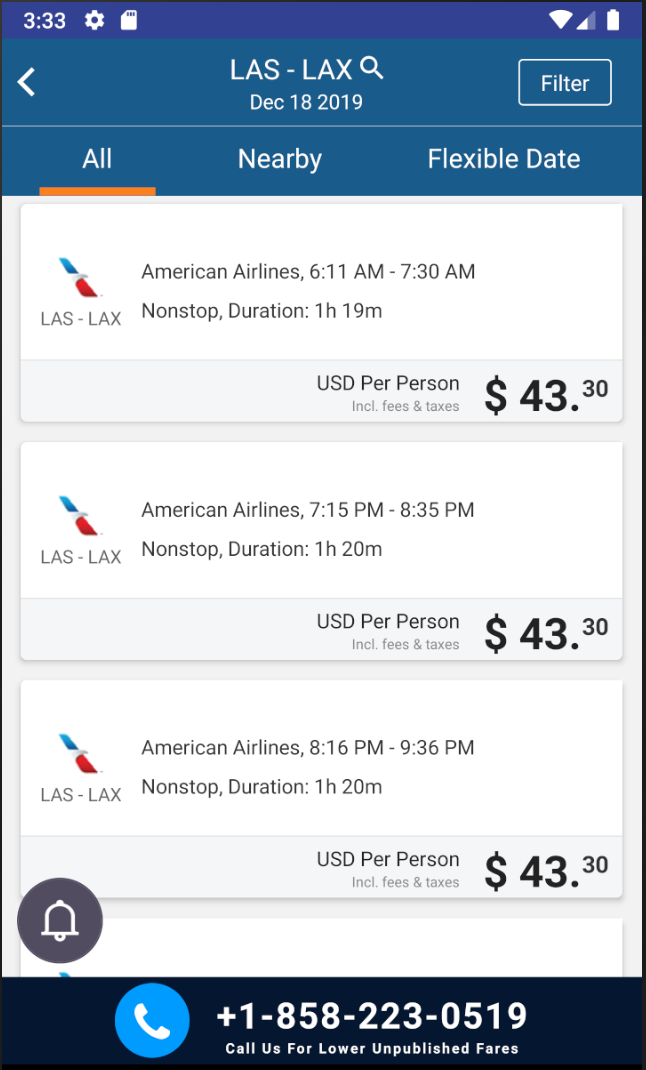Select the 8:16 PM American Airlines flight
Screen dimensions: 646x1070
point(321,788)
